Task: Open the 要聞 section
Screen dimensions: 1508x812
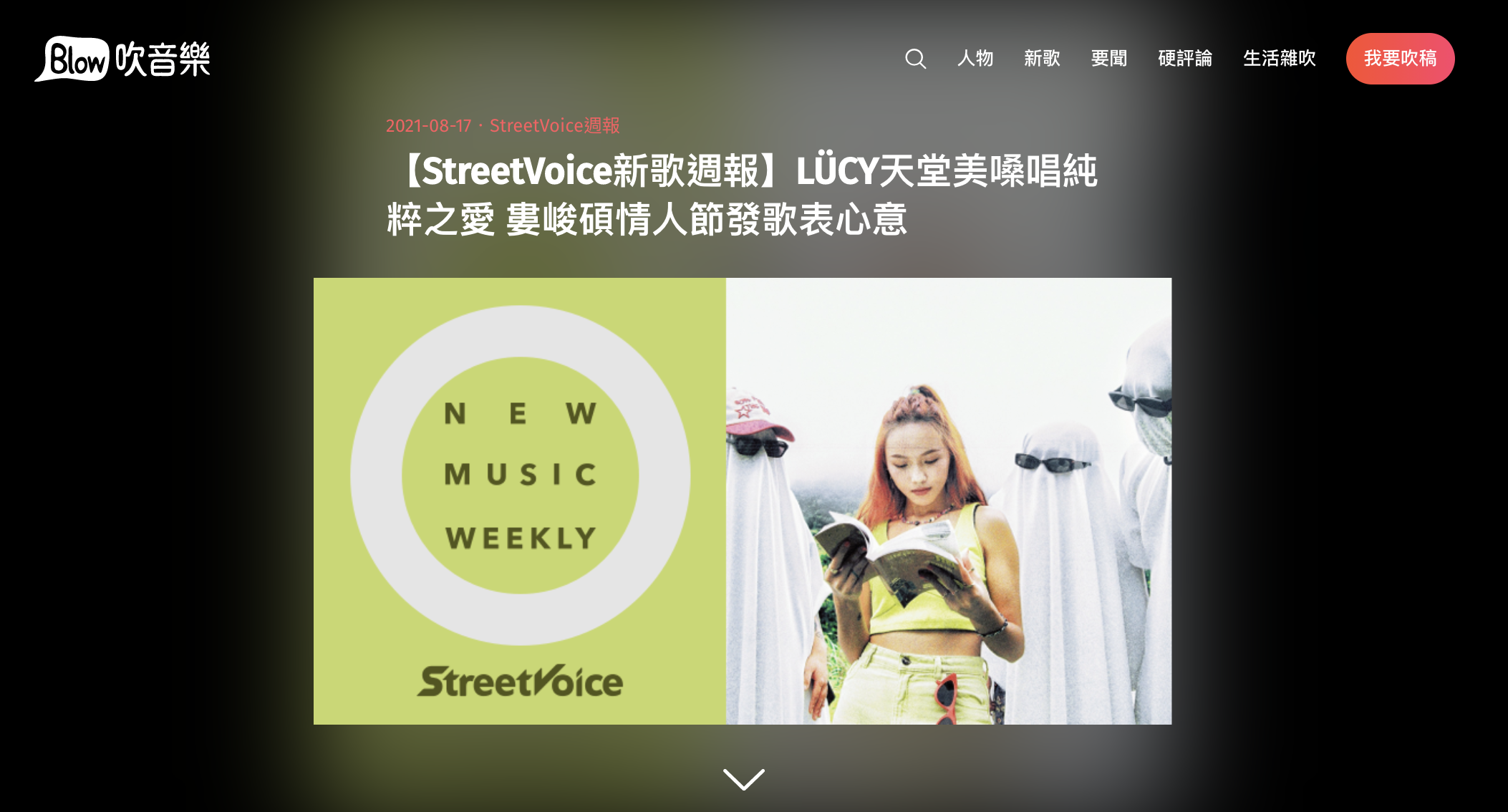Action: pos(1109,59)
